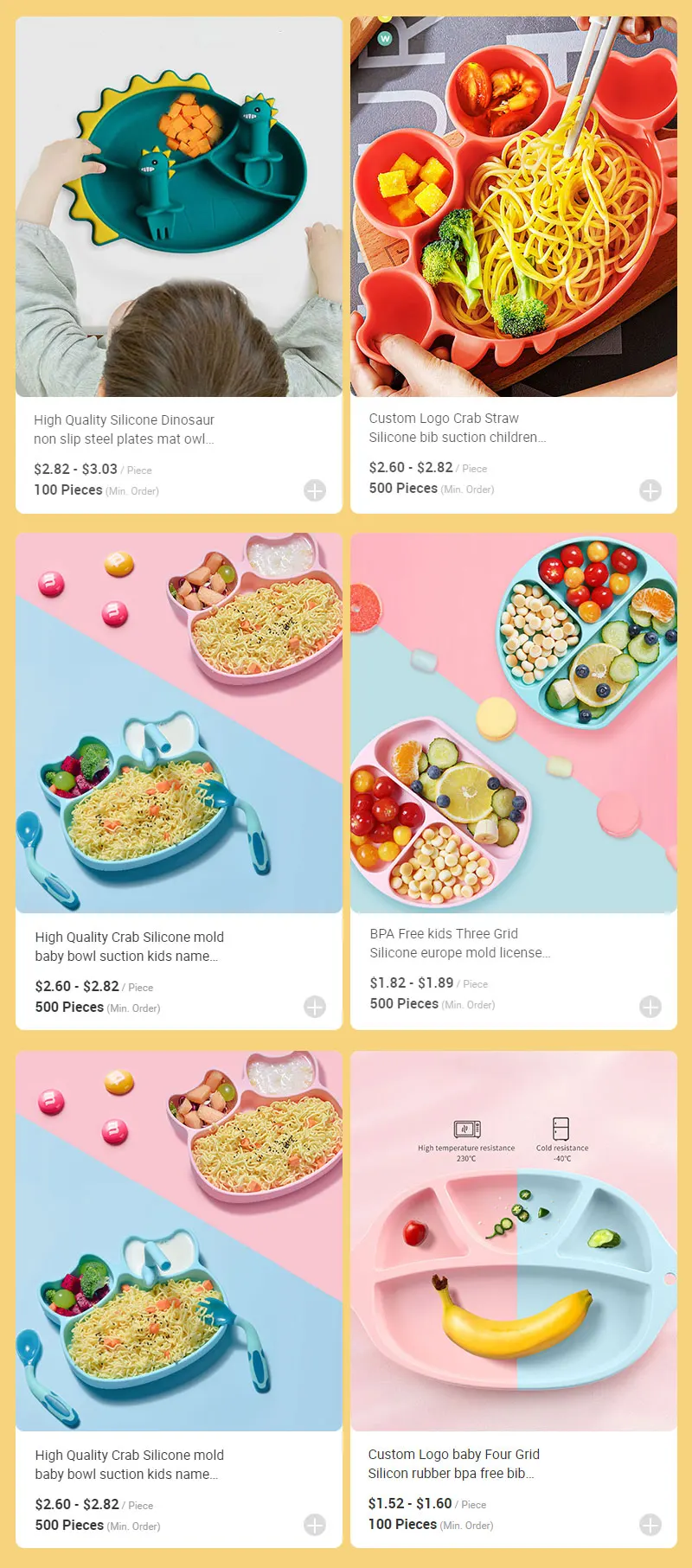
Task: Tap plus icon on Three Grid card
Action: point(650,1007)
